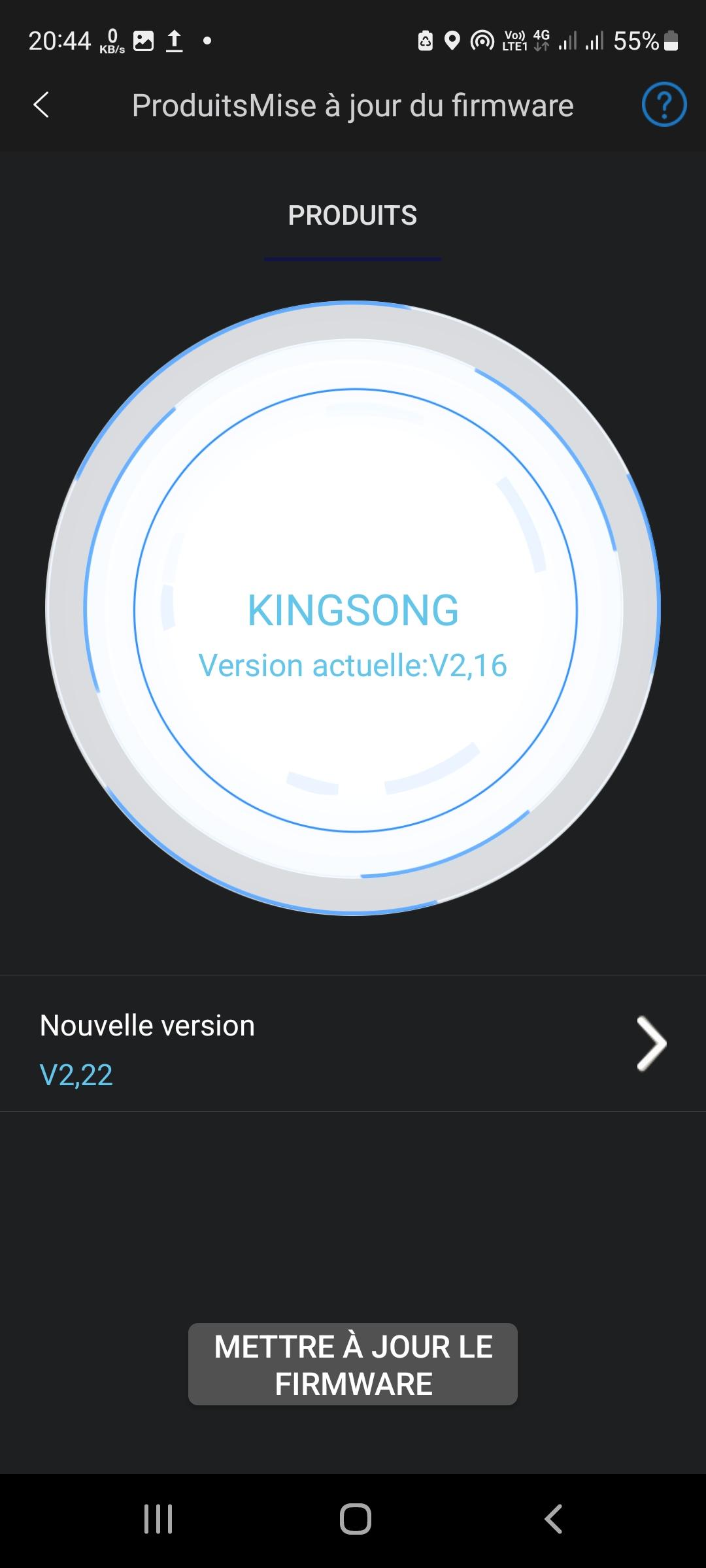Go back using the top-left arrow
The width and height of the screenshot is (706, 1568).
(x=41, y=105)
